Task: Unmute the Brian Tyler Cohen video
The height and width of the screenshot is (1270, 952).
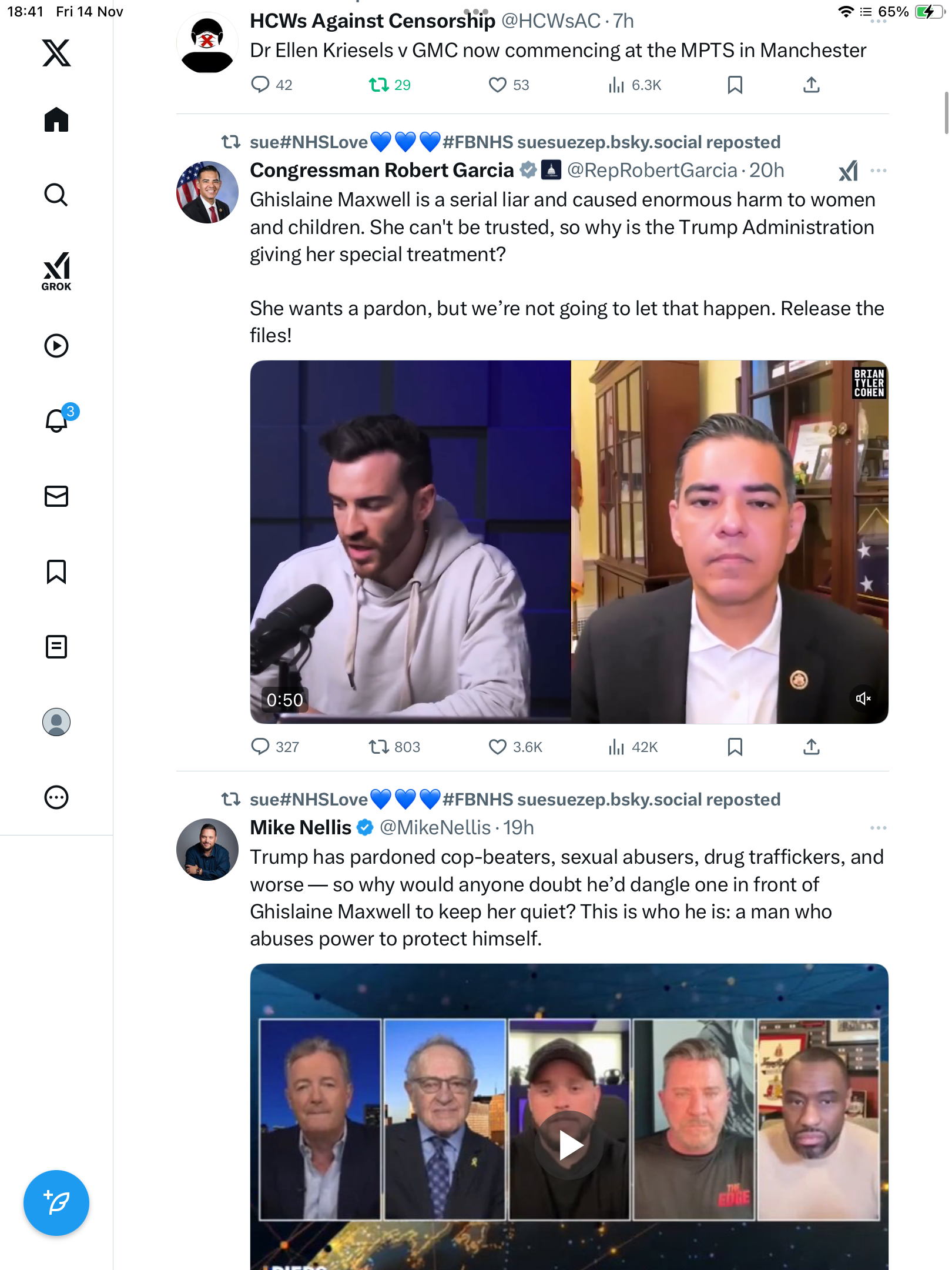Action: click(x=863, y=698)
